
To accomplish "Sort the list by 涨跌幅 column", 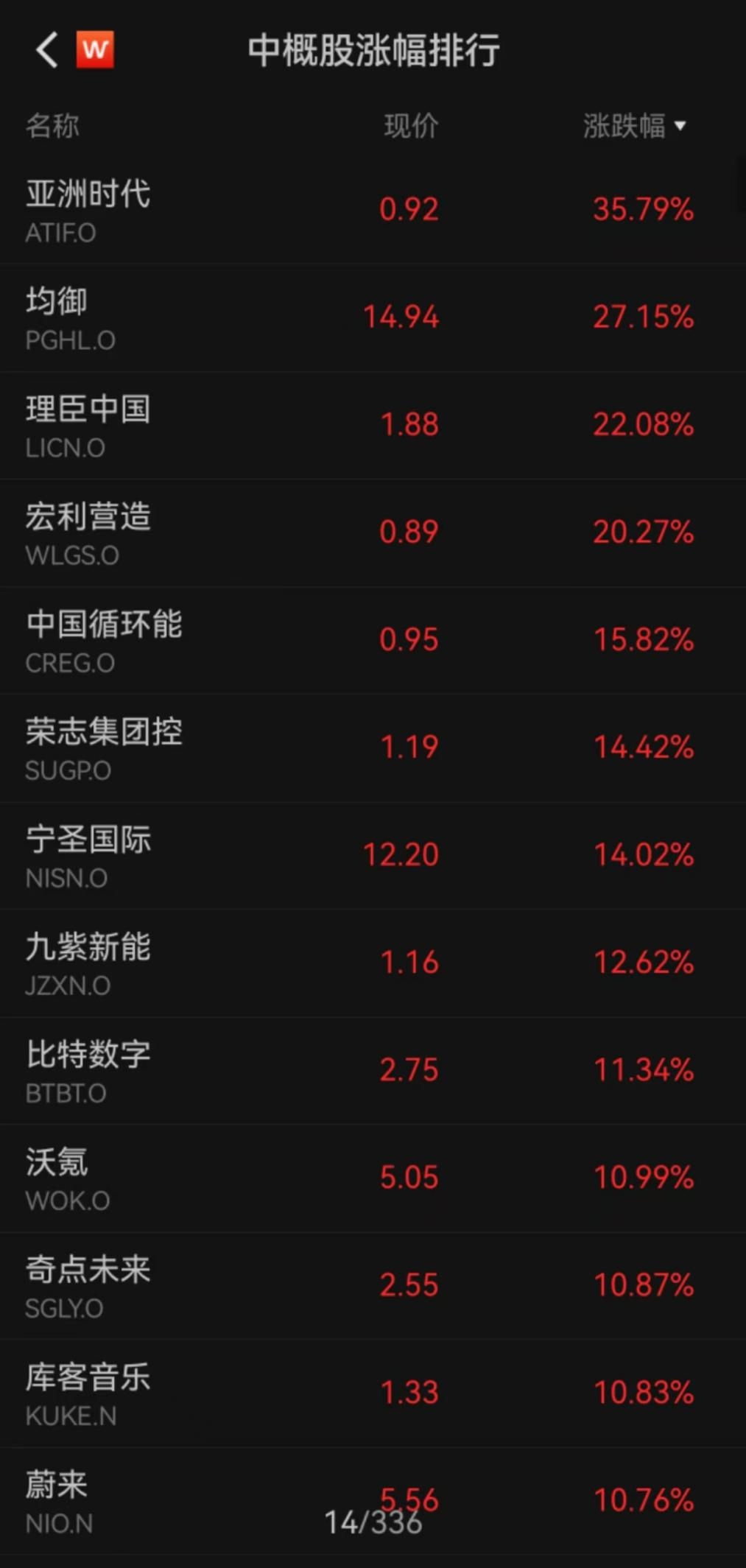I will [x=634, y=126].
